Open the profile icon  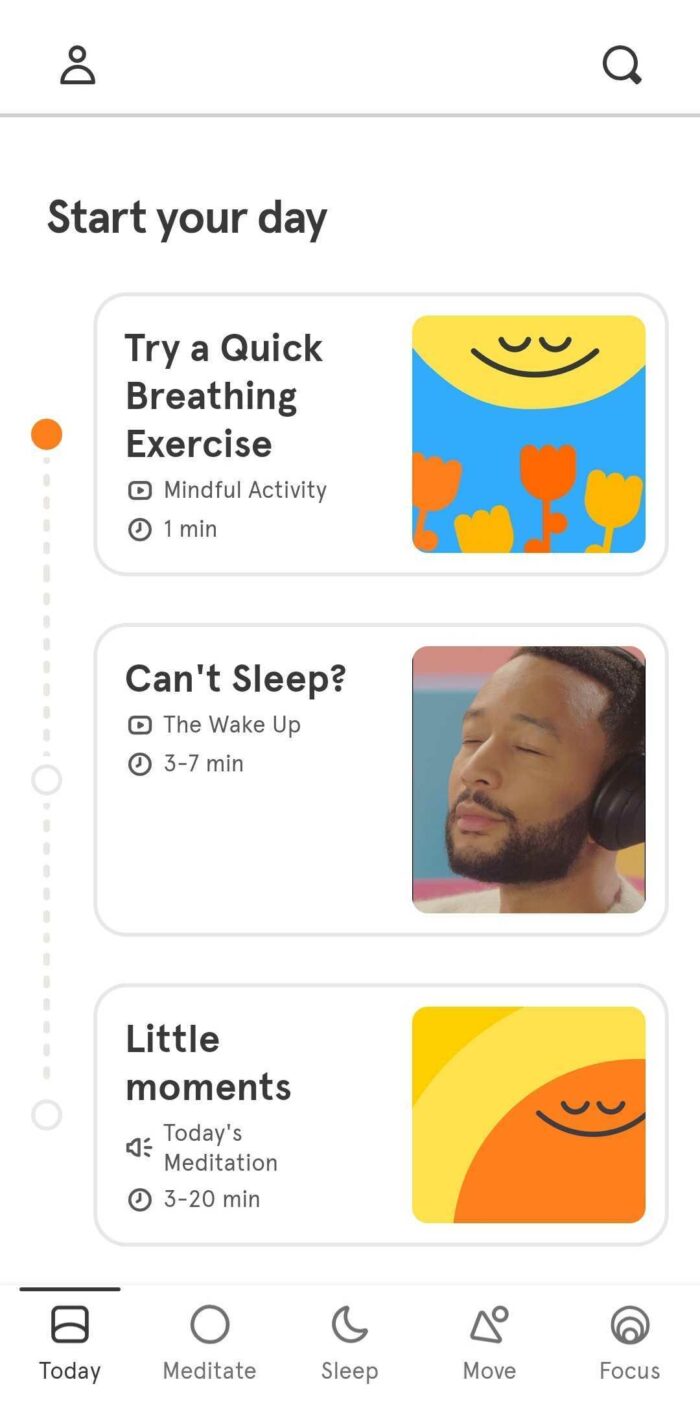(77, 65)
